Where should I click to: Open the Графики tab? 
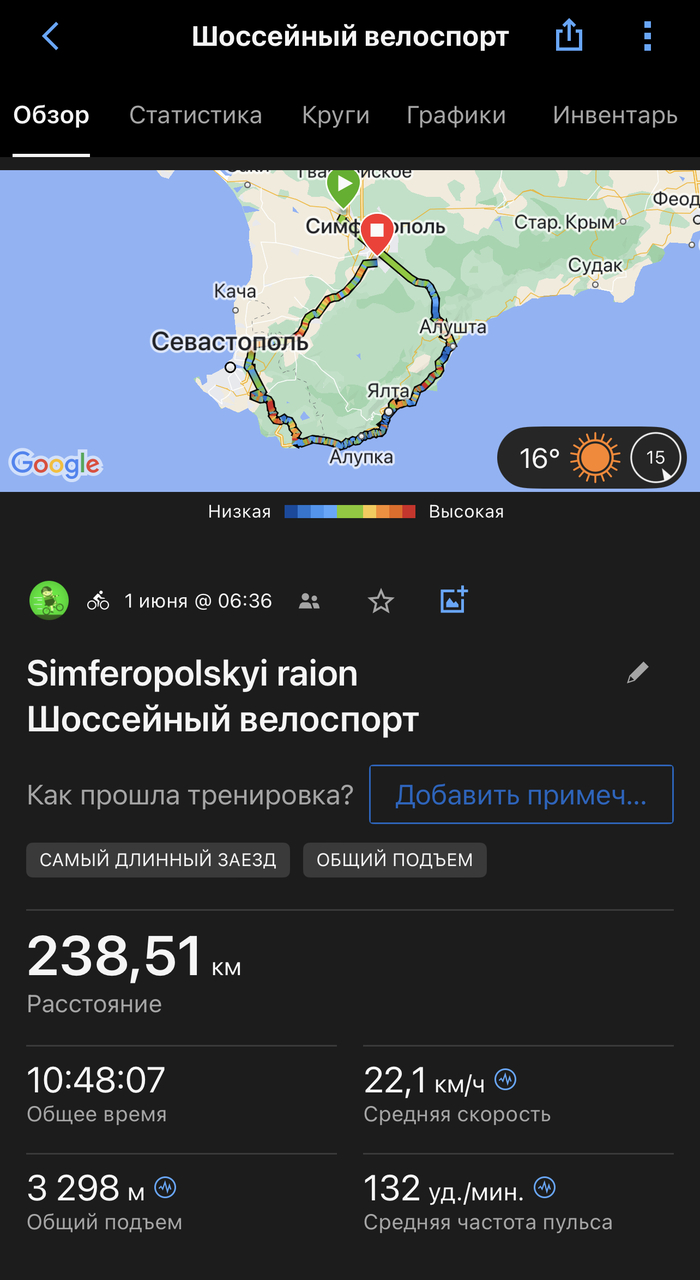click(x=456, y=115)
